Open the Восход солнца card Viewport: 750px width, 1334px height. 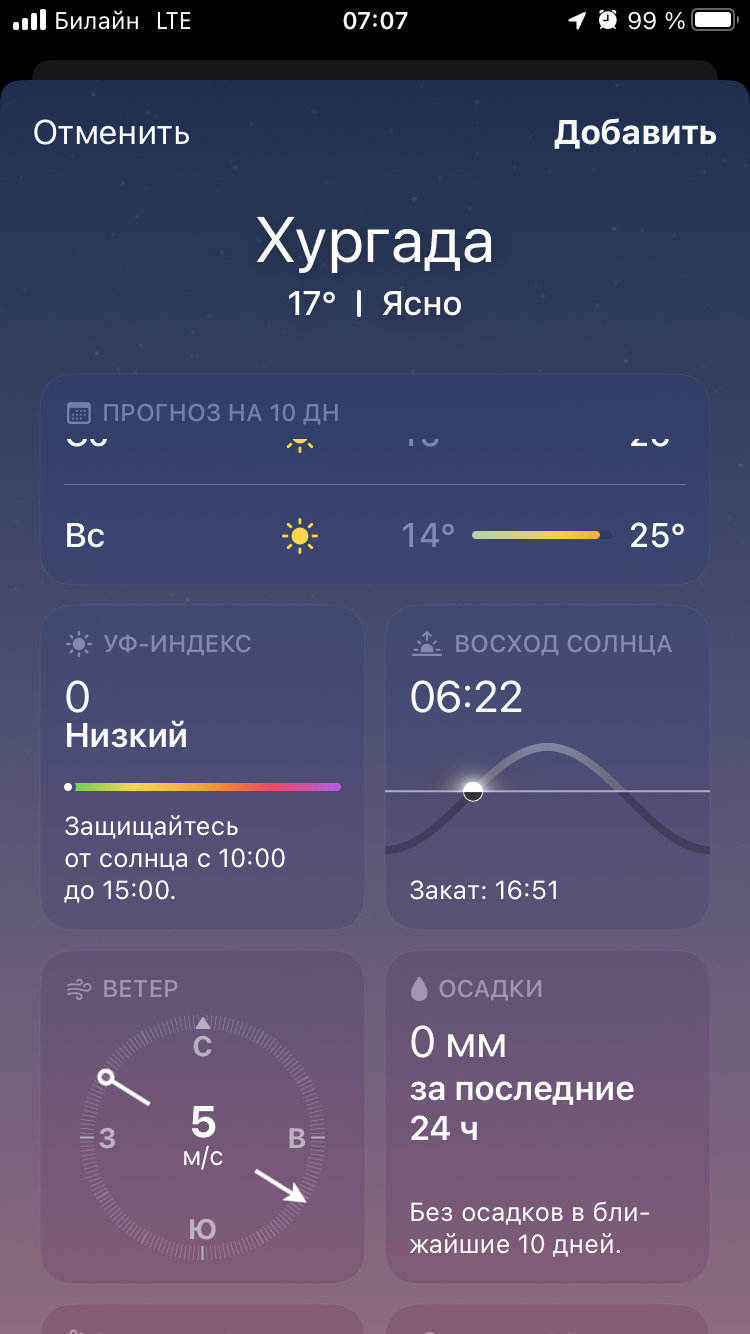[547, 767]
